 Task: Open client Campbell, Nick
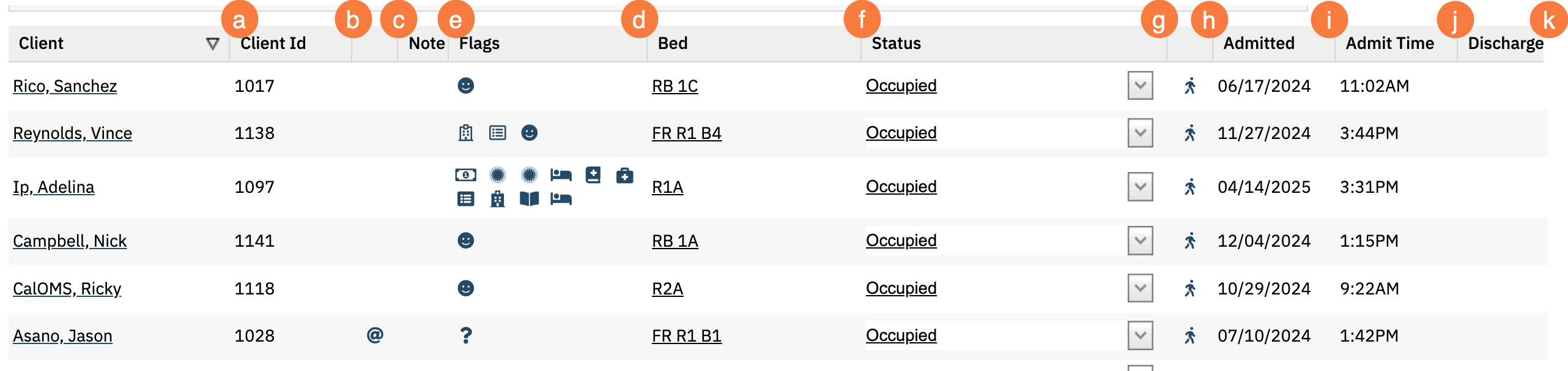tap(70, 241)
